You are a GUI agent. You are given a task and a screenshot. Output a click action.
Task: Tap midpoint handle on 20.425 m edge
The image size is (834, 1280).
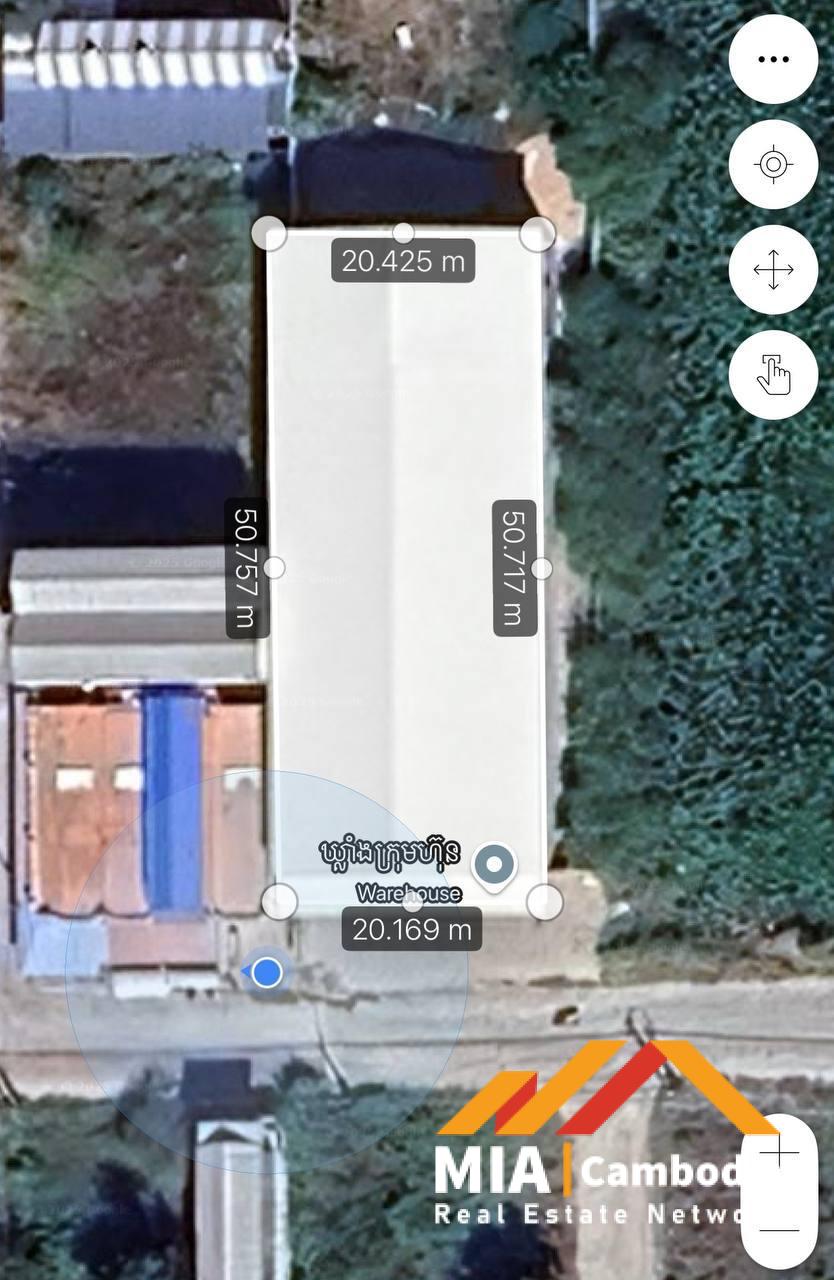tap(403, 233)
